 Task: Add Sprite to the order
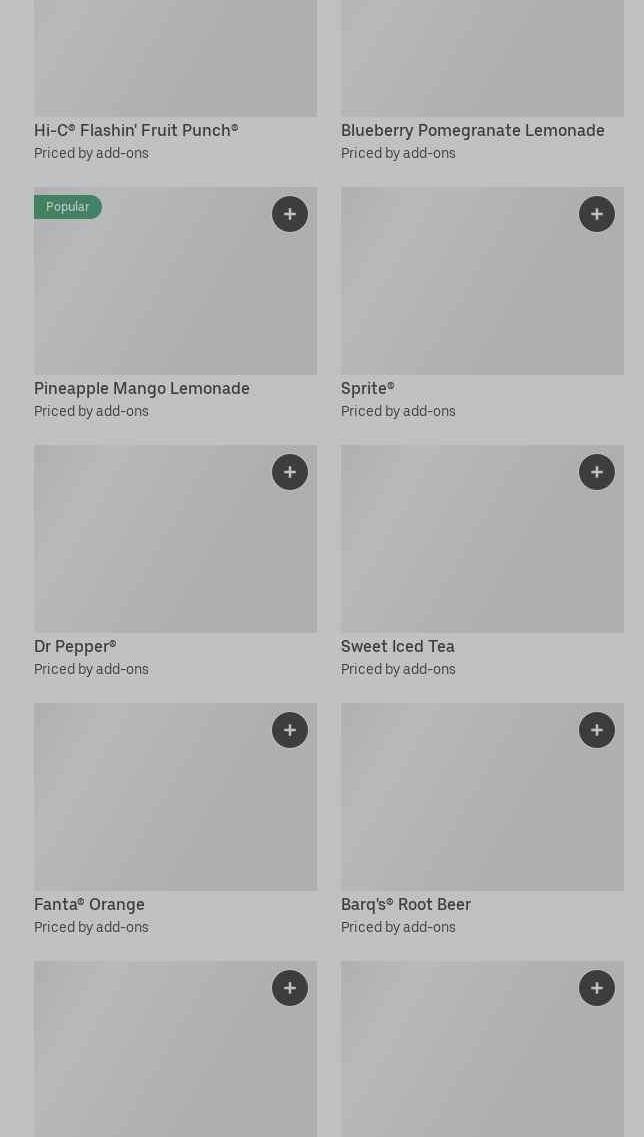tap(597, 214)
